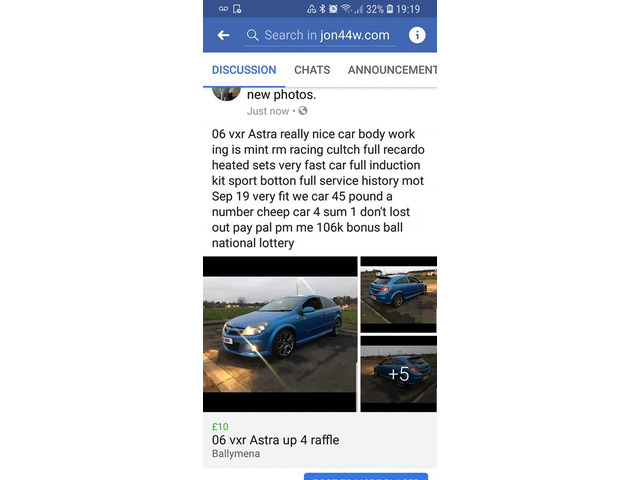
Task: Open the Announcements tab
Action: [x=392, y=70]
